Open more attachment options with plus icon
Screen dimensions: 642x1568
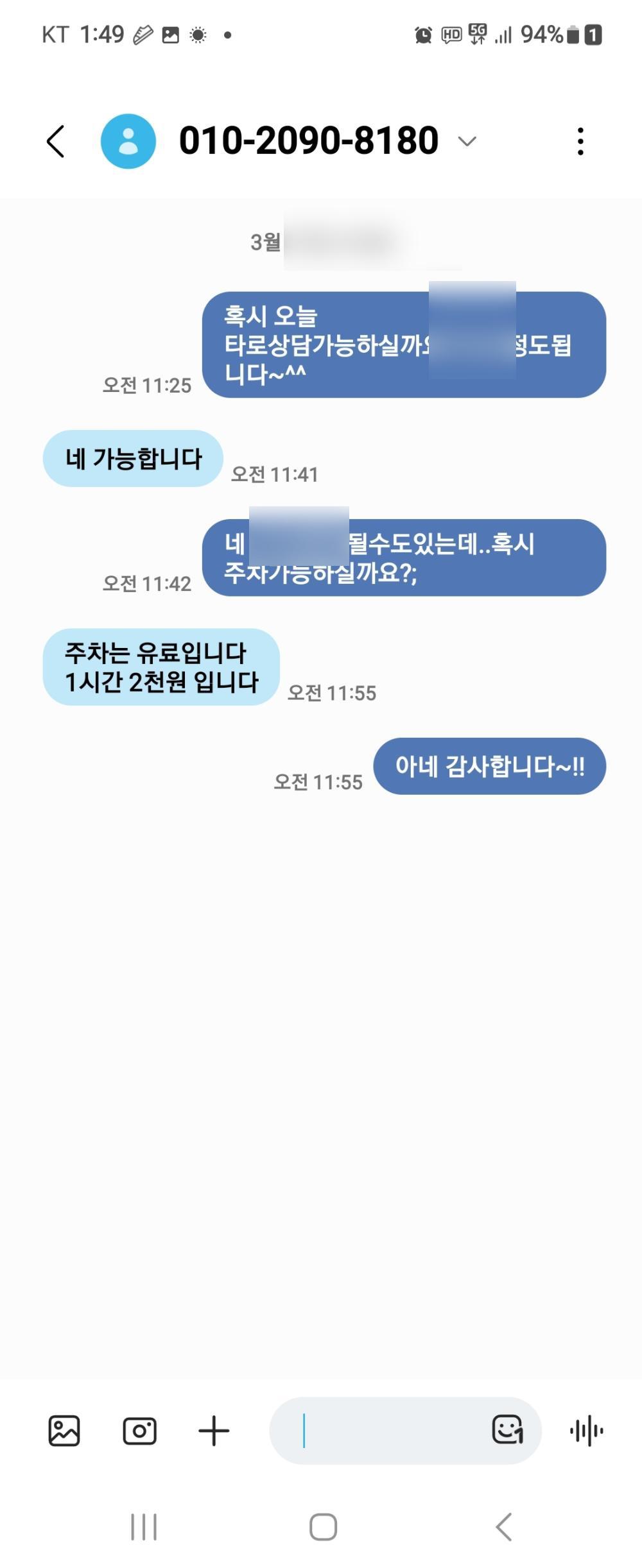(214, 1431)
